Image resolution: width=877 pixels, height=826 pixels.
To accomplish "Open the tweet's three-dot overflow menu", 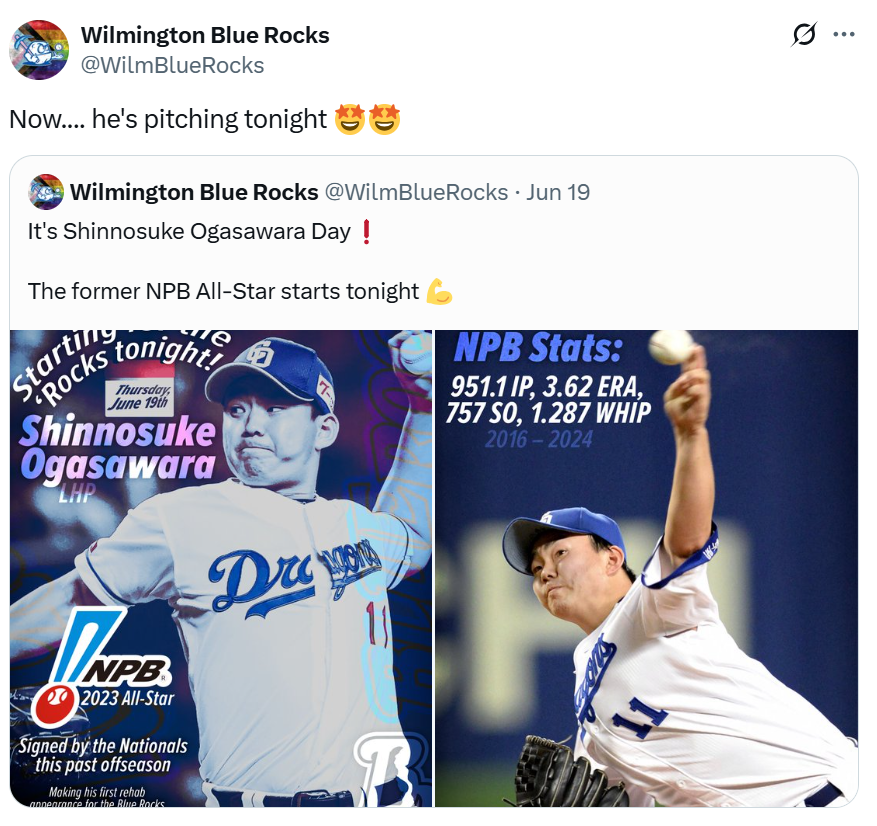I will [x=844, y=35].
